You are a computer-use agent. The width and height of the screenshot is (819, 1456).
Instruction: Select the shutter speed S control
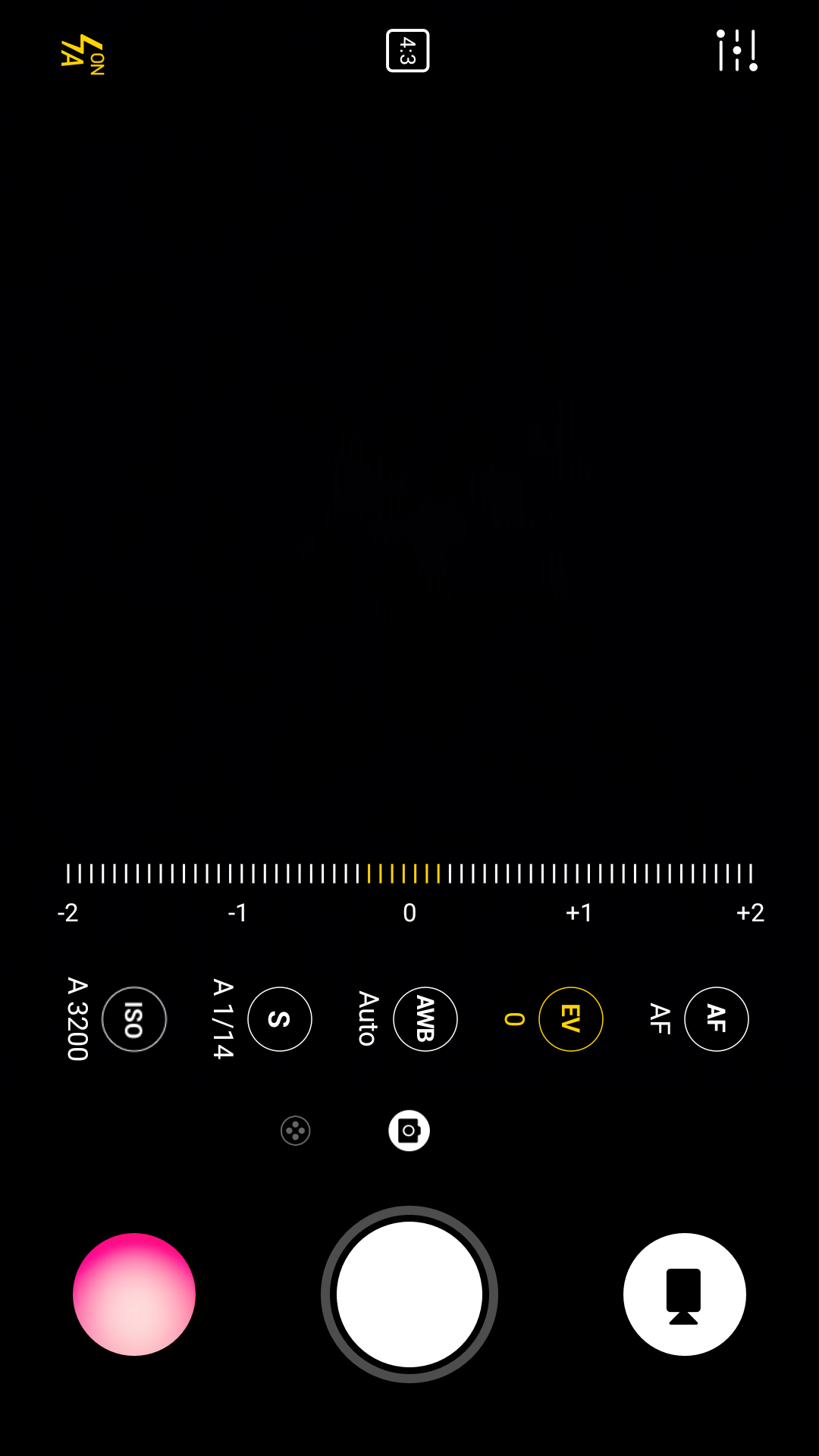280,1019
